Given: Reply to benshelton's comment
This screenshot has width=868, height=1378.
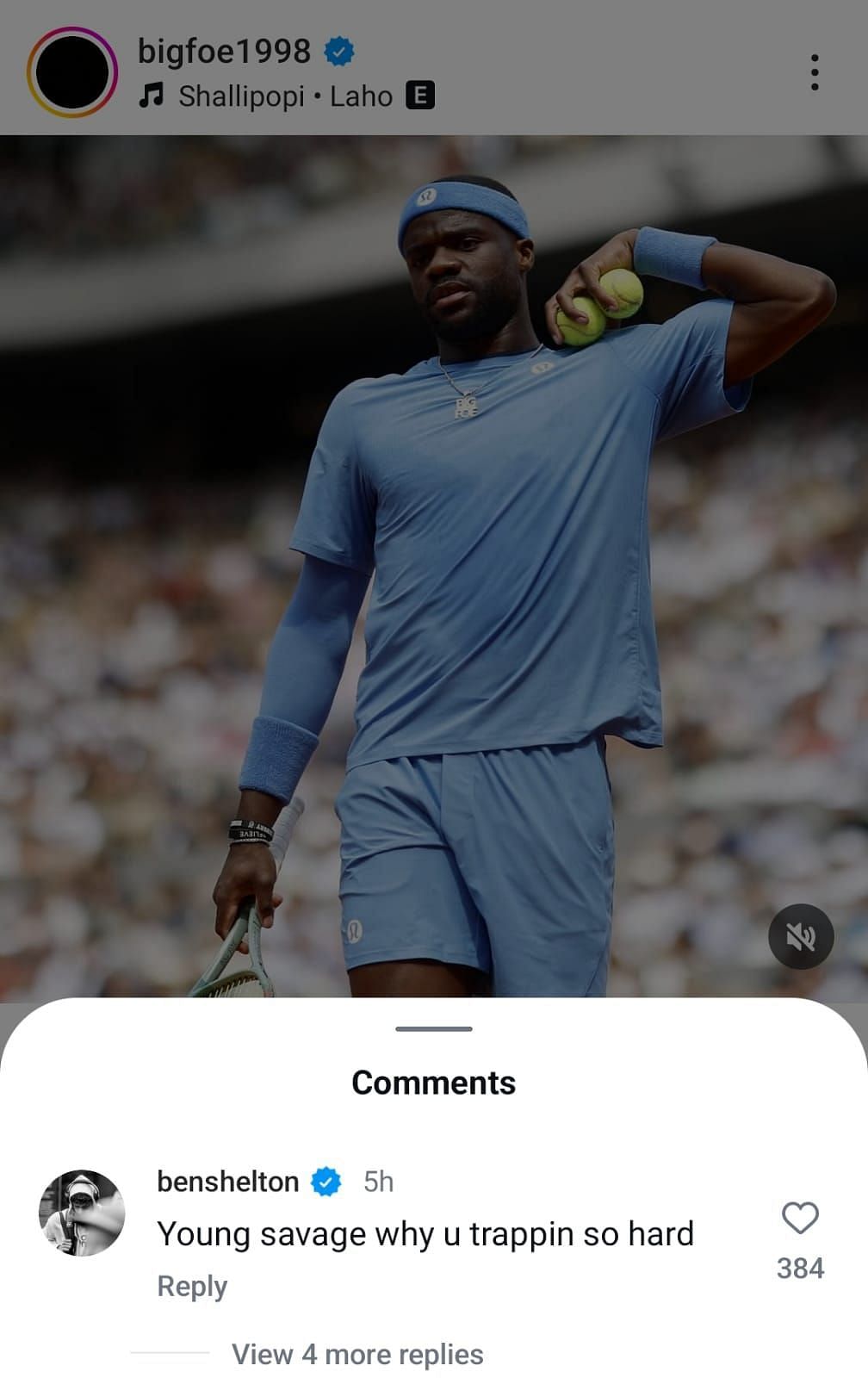Looking at the screenshot, I should click(191, 1286).
